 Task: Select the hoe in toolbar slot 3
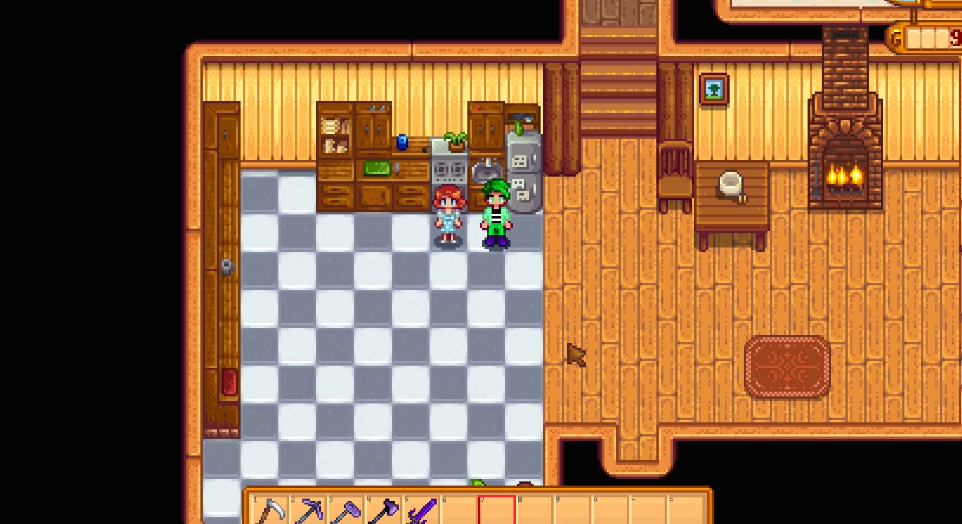coord(346,510)
